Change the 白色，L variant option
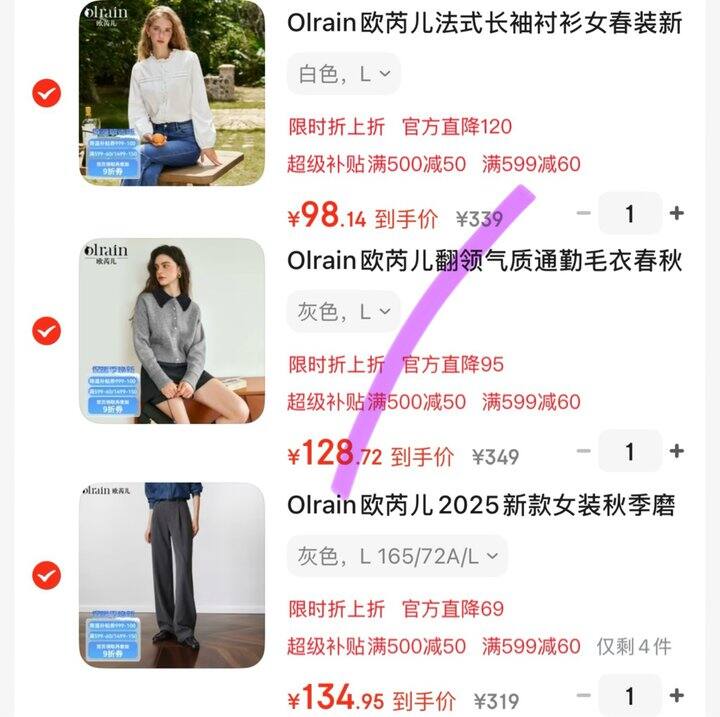 coord(344,74)
